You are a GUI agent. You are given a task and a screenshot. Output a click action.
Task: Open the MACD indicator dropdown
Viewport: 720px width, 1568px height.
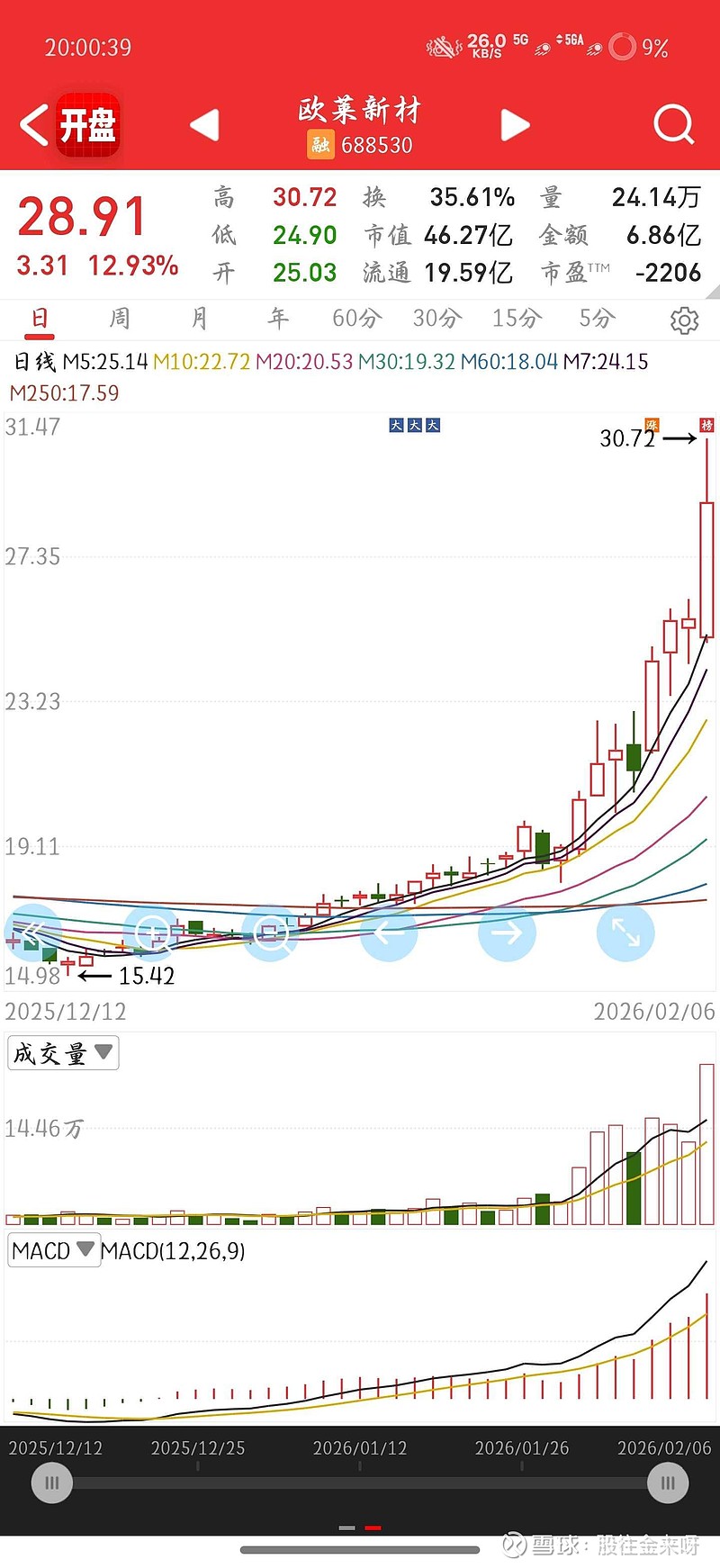(53, 1250)
